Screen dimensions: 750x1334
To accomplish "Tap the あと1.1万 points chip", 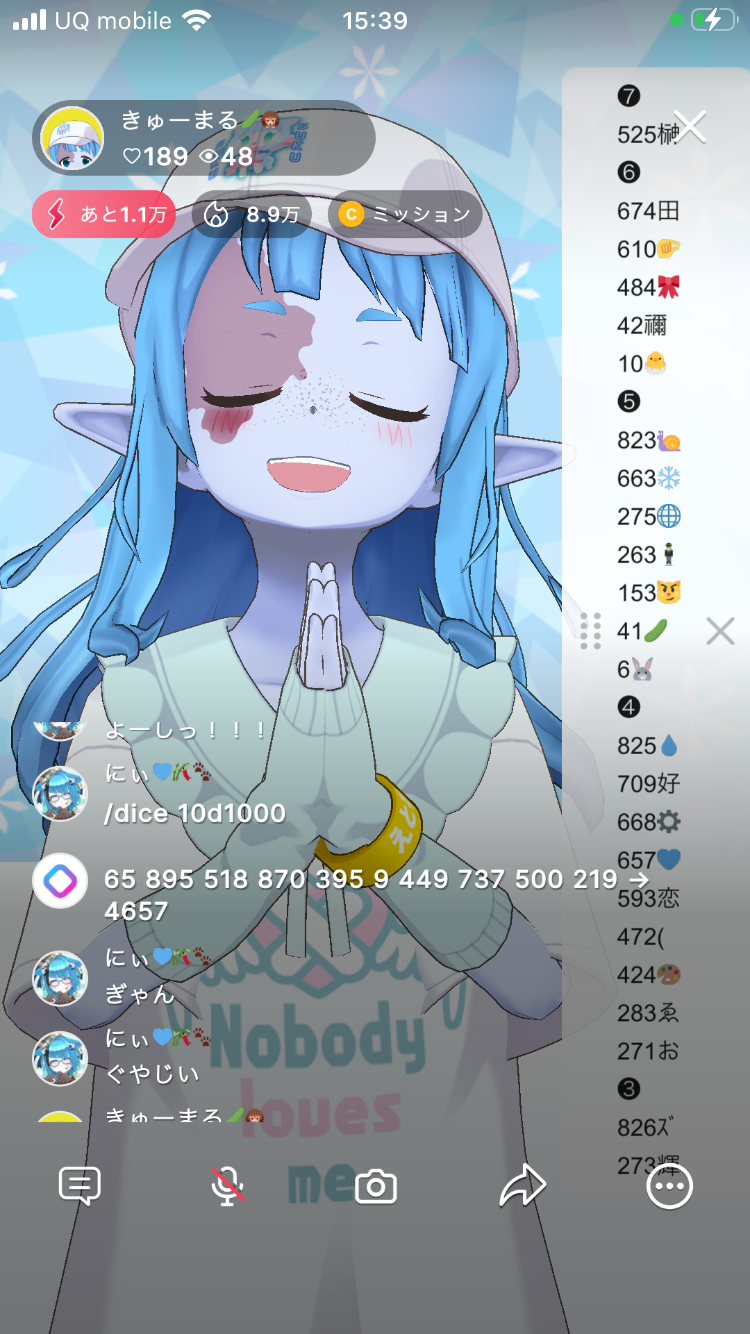I will point(104,214).
